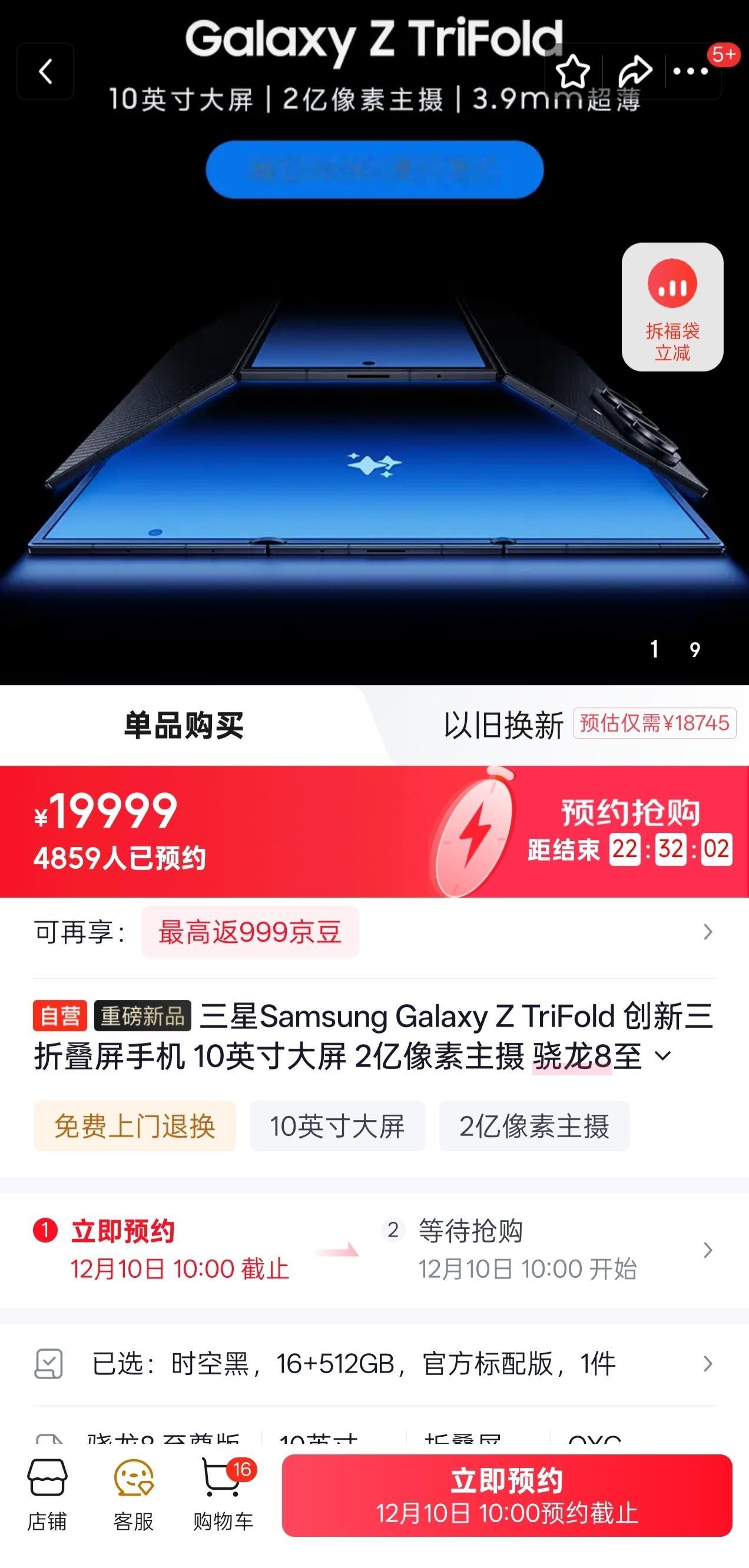Open the 拆福袋立减 floating promotion icon

[673, 307]
